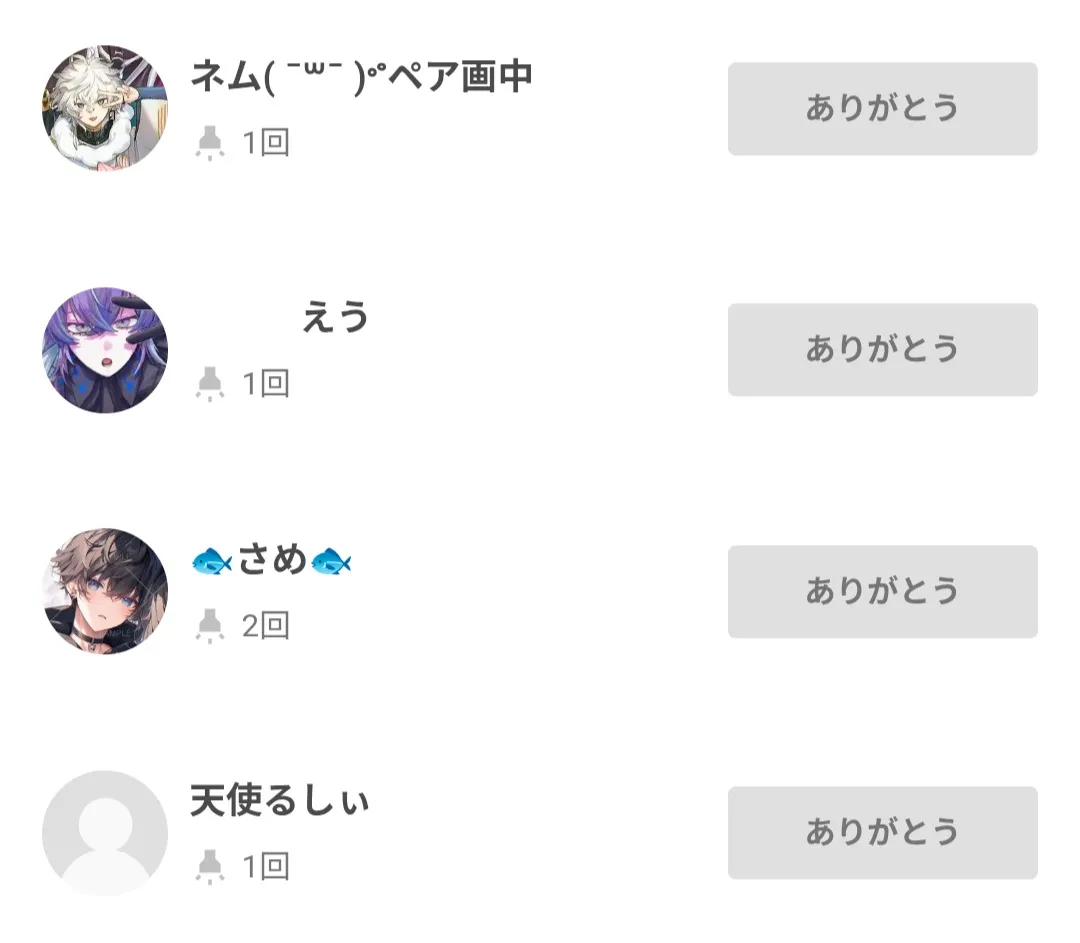This screenshot has width=1080, height=943.
Task: Send ありがとう to えう
Action: (882, 349)
